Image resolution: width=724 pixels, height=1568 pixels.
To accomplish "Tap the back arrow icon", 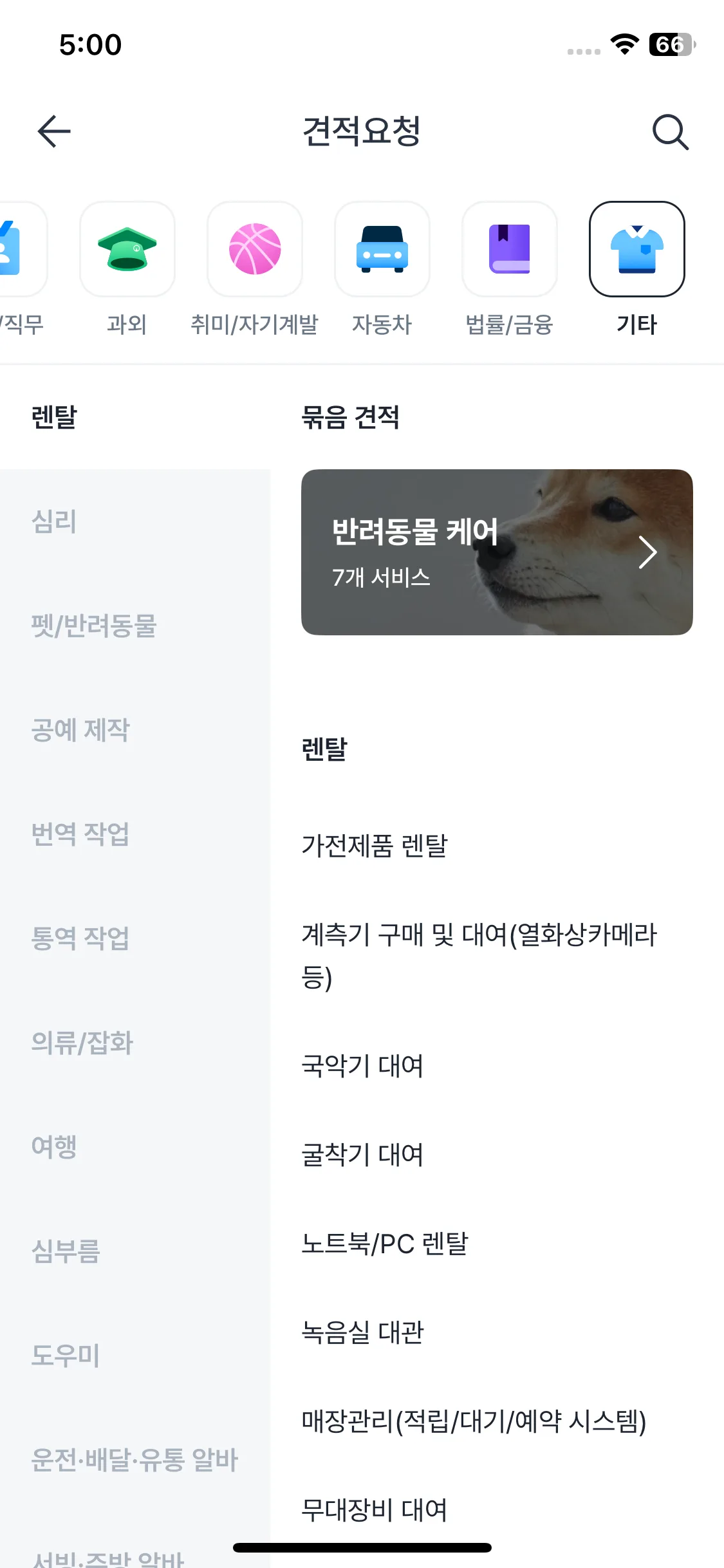I will click(x=53, y=131).
